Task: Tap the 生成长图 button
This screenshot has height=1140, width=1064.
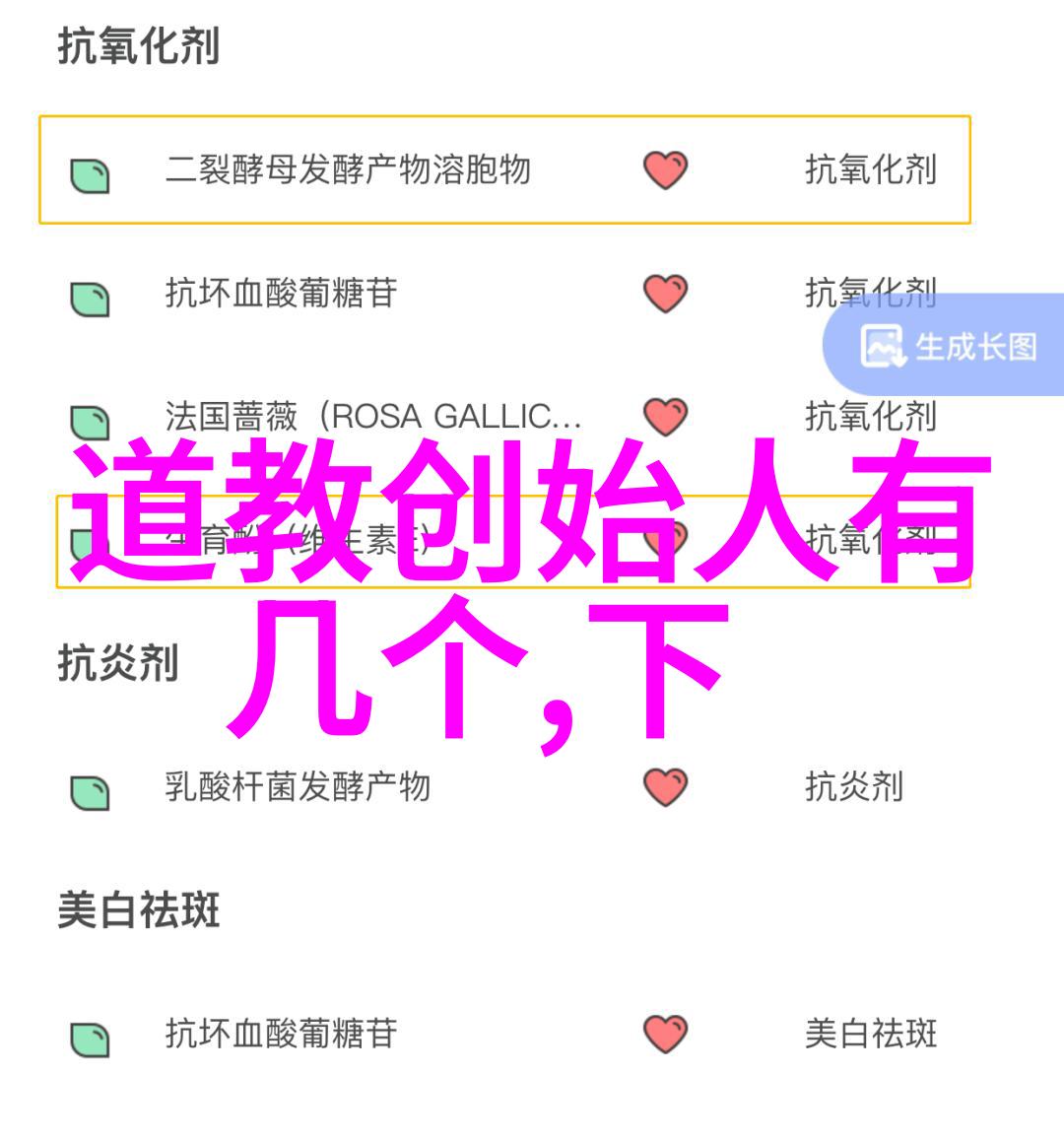Action: pos(950,347)
